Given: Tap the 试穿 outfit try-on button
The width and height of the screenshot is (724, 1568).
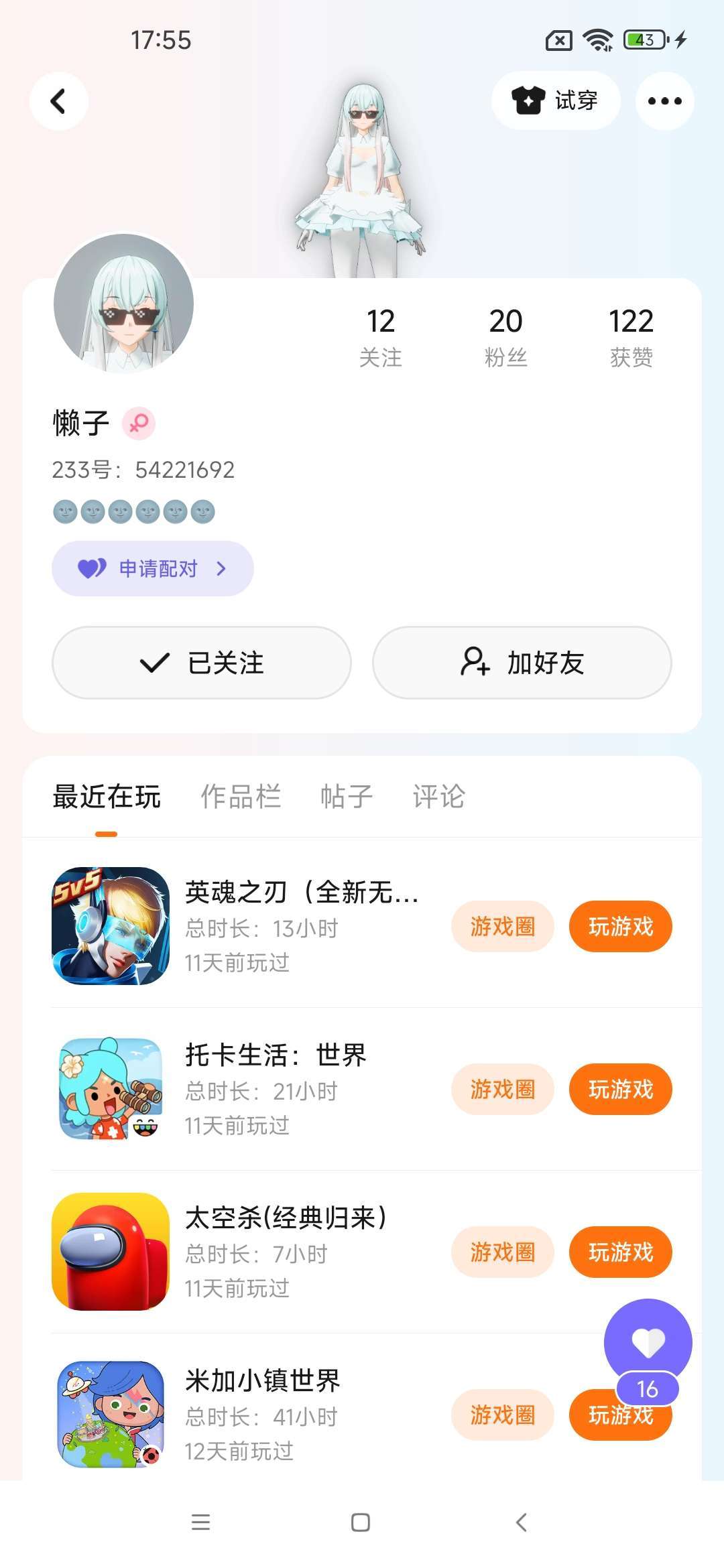Looking at the screenshot, I should [x=555, y=101].
